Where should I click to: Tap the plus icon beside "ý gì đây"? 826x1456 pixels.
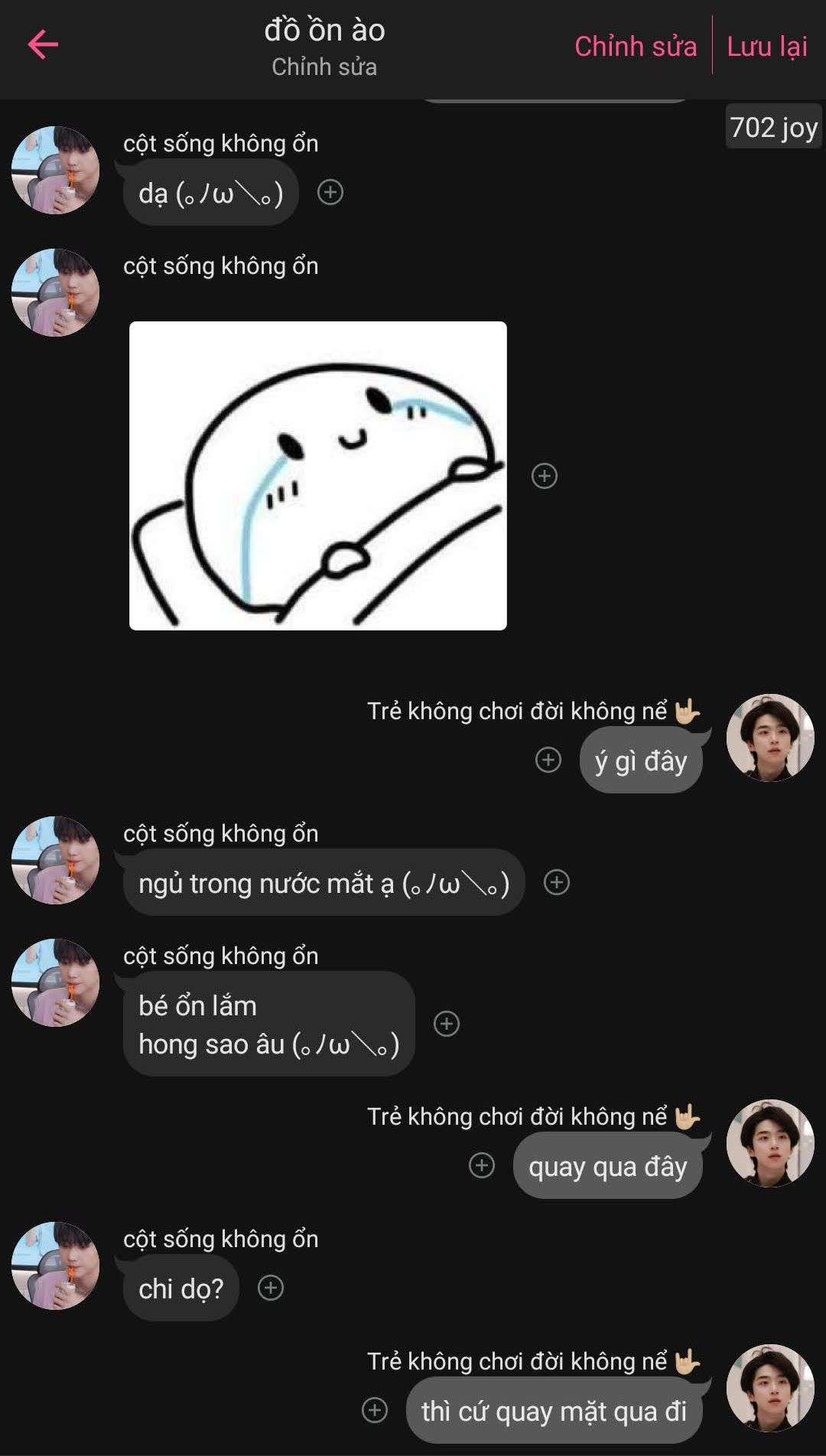[548, 760]
